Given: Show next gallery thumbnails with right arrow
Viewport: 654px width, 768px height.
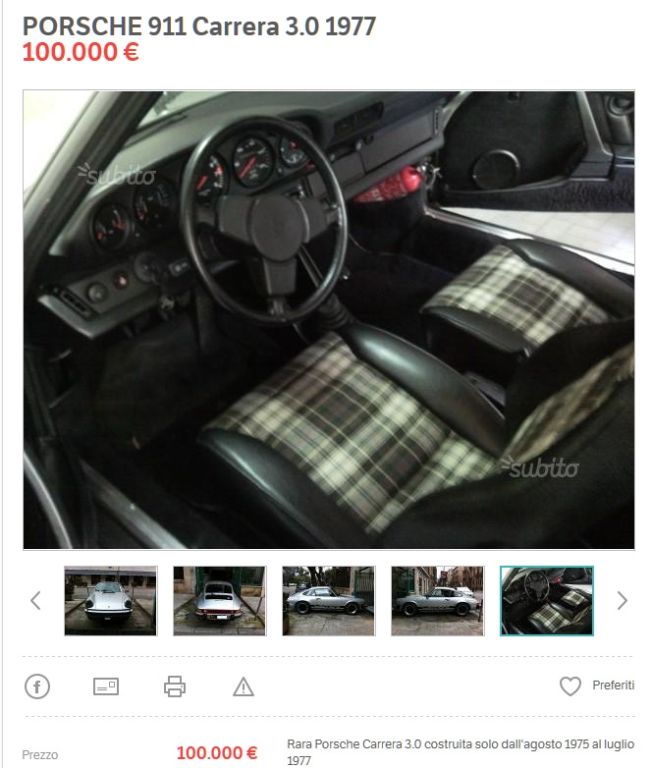Looking at the screenshot, I should pyautogui.click(x=622, y=600).
